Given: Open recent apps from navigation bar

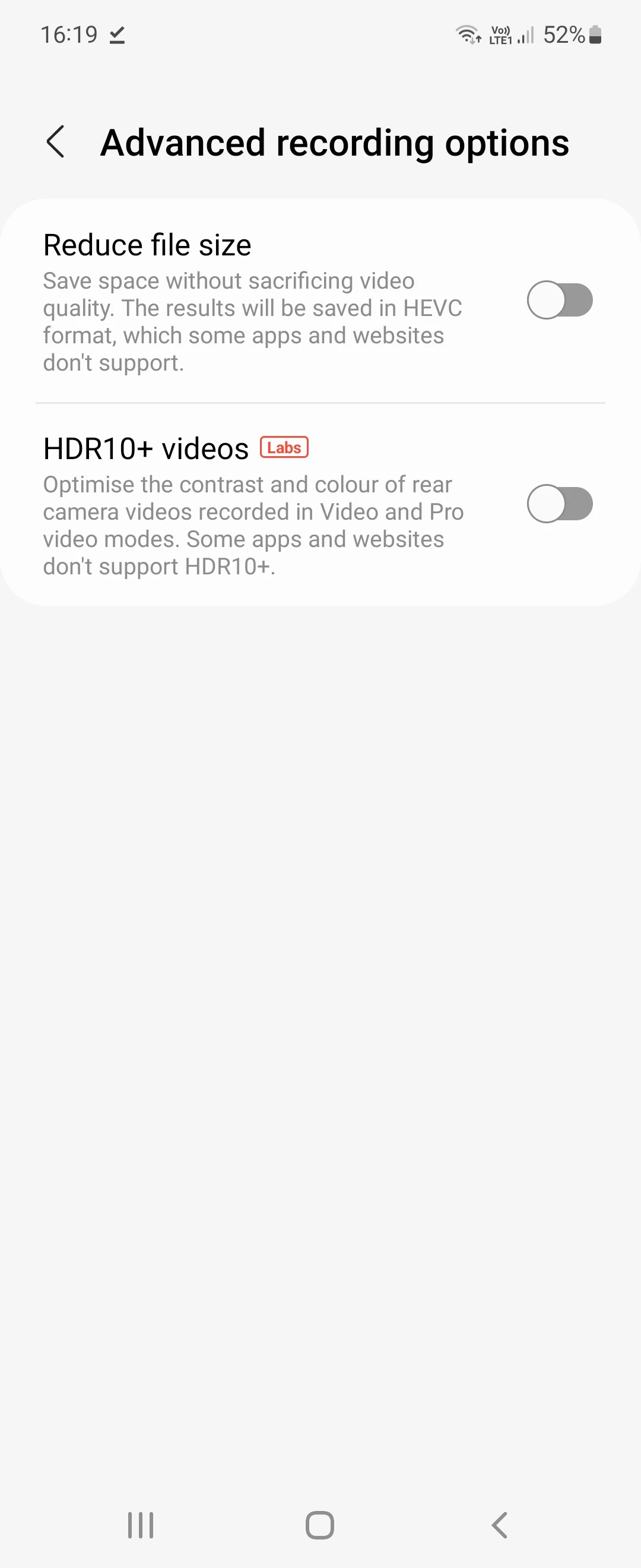Looking at the screenshot, I should click(x=141, y=1525).
